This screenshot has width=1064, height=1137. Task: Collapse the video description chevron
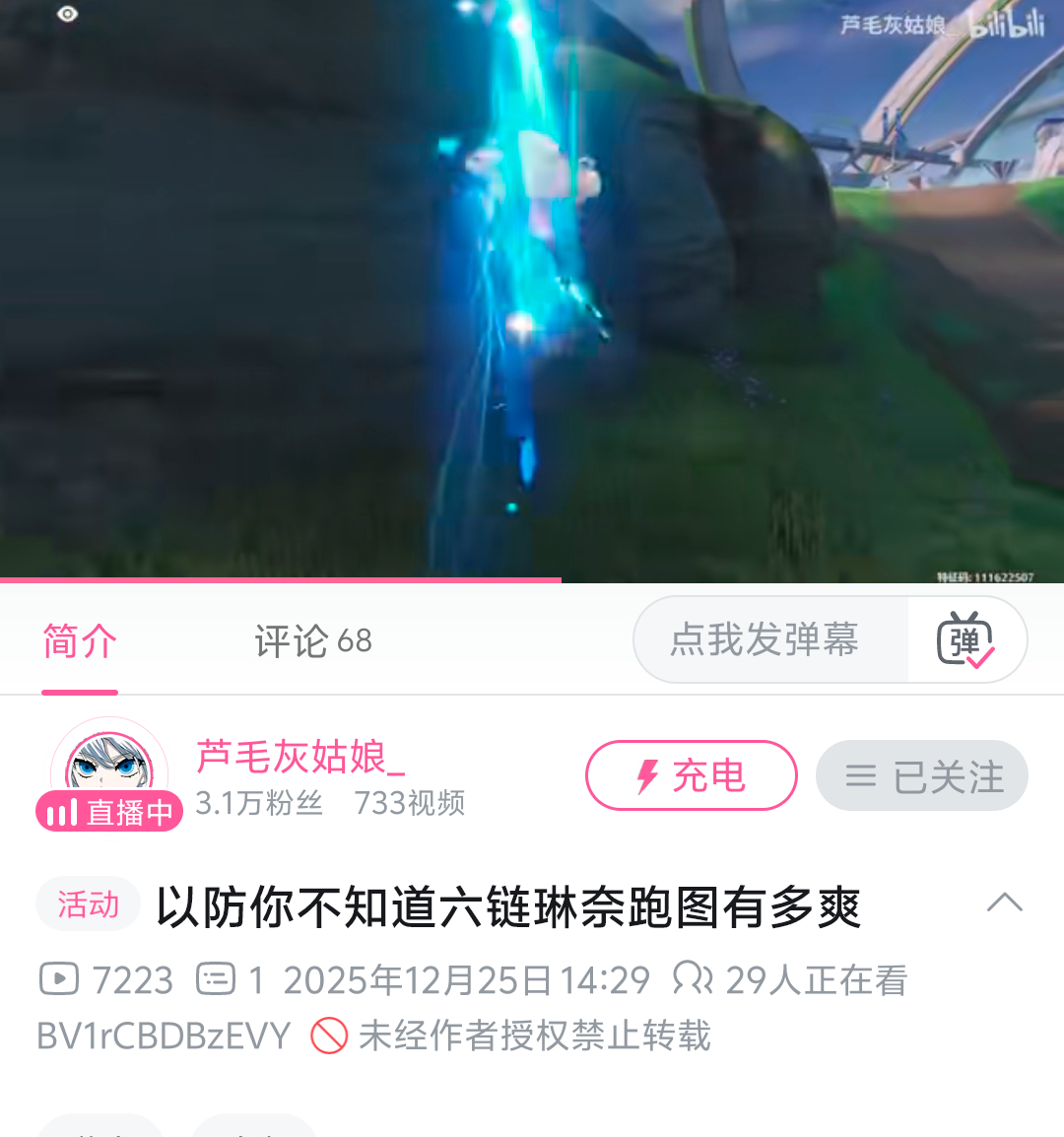[1004, 903]
